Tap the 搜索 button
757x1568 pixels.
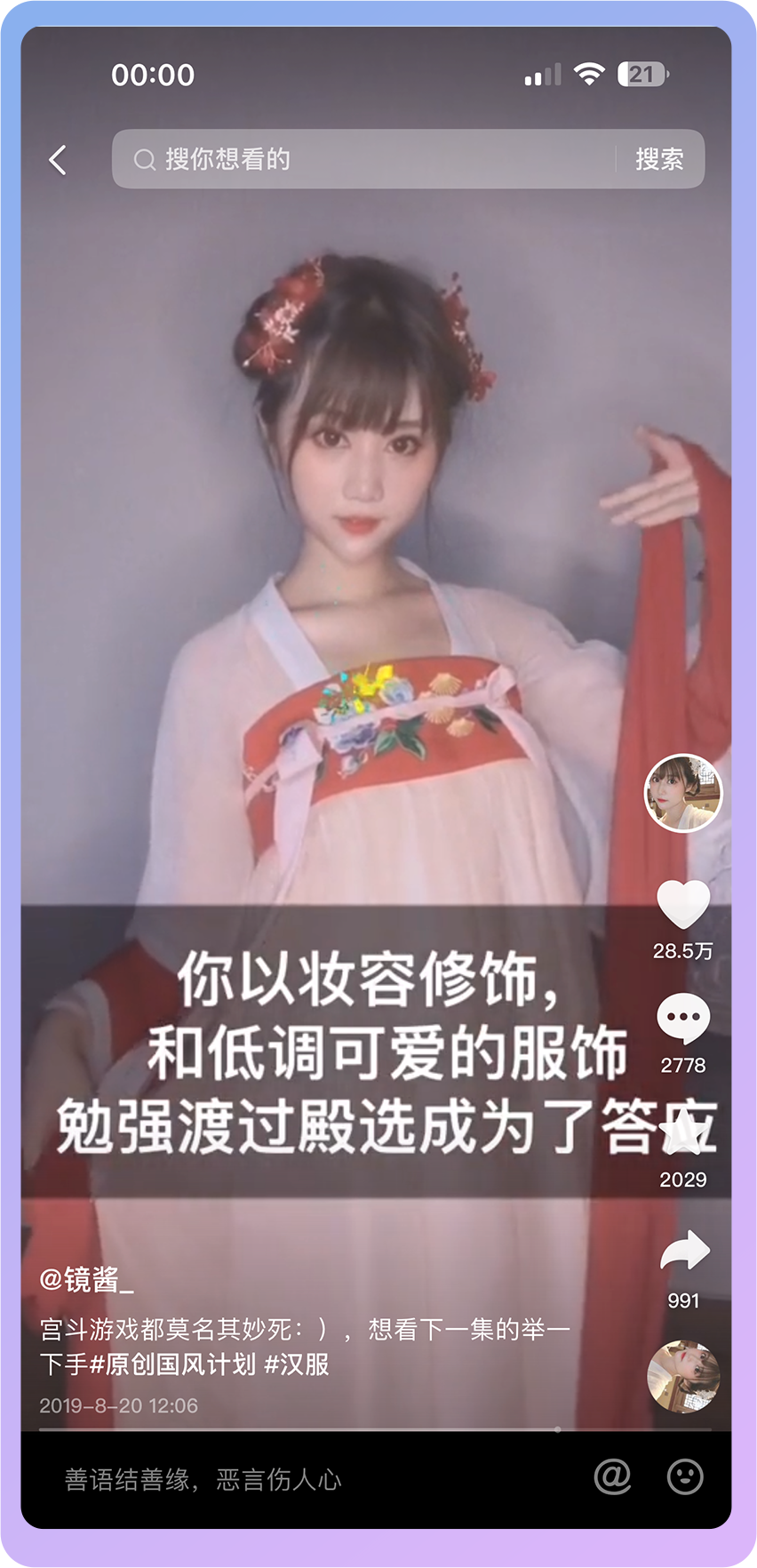659,159
